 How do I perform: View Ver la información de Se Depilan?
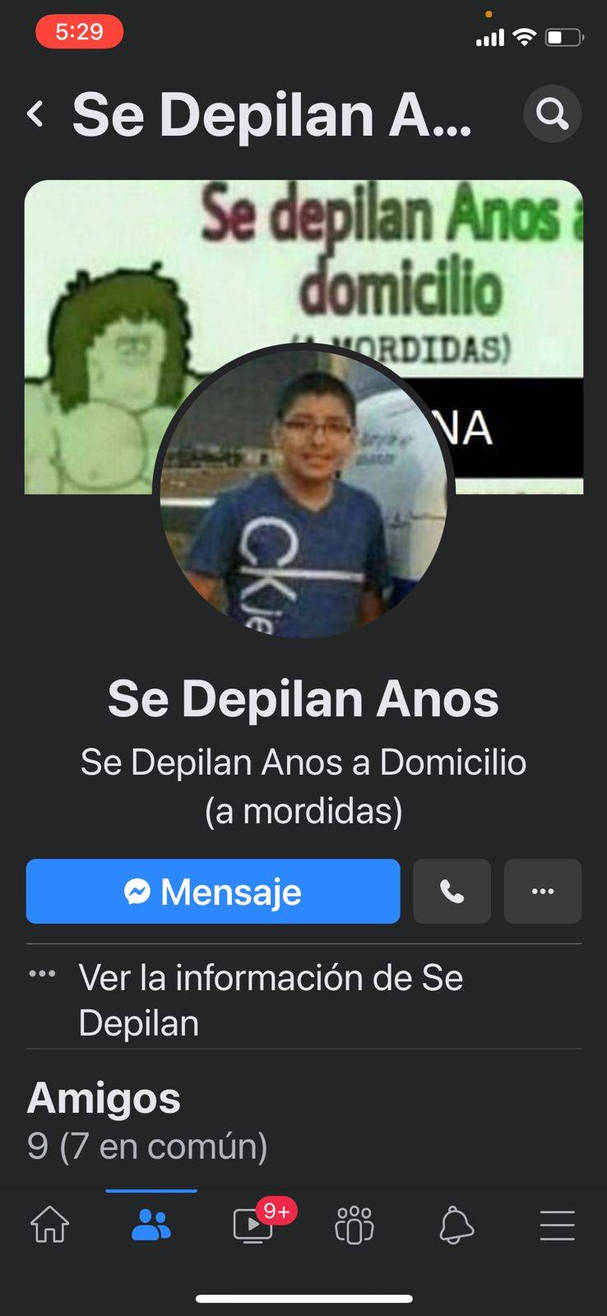270,999
